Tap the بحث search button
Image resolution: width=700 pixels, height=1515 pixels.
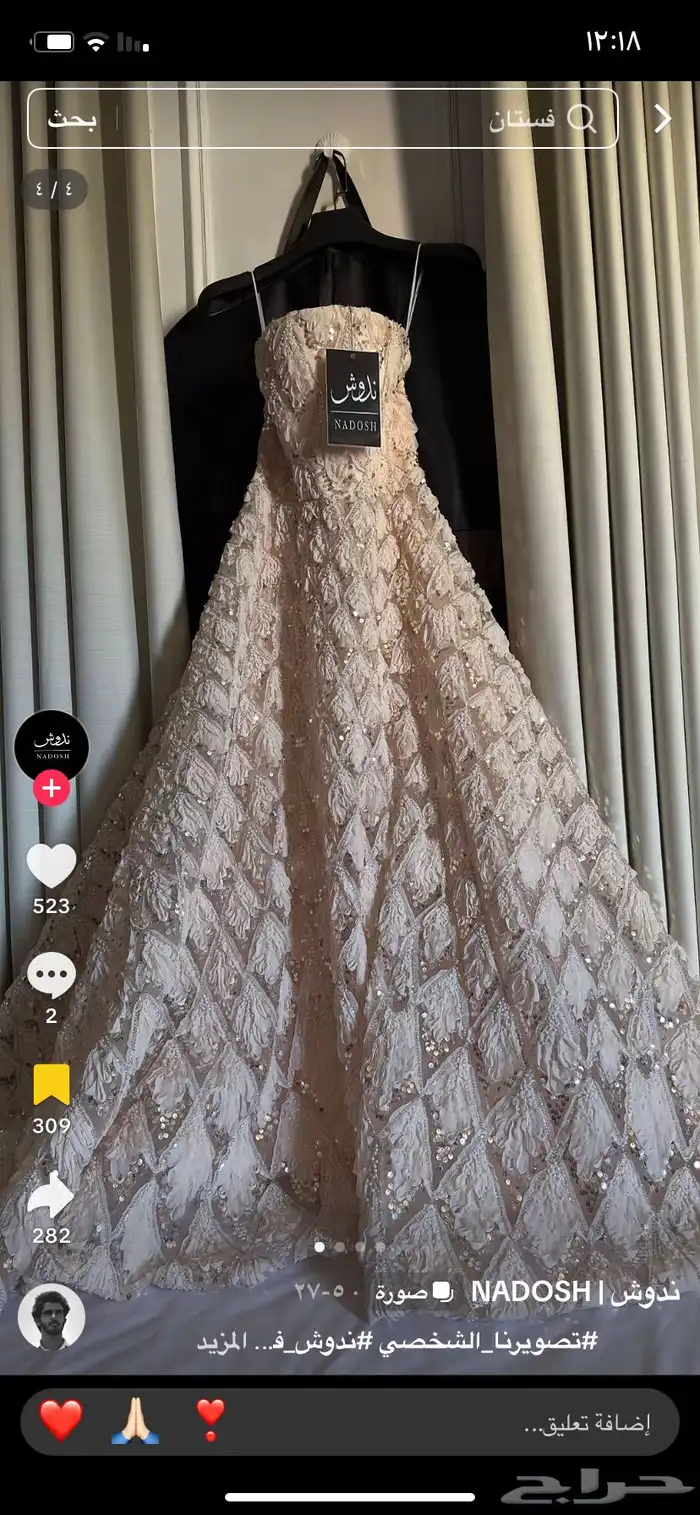(x=72, y=119)
